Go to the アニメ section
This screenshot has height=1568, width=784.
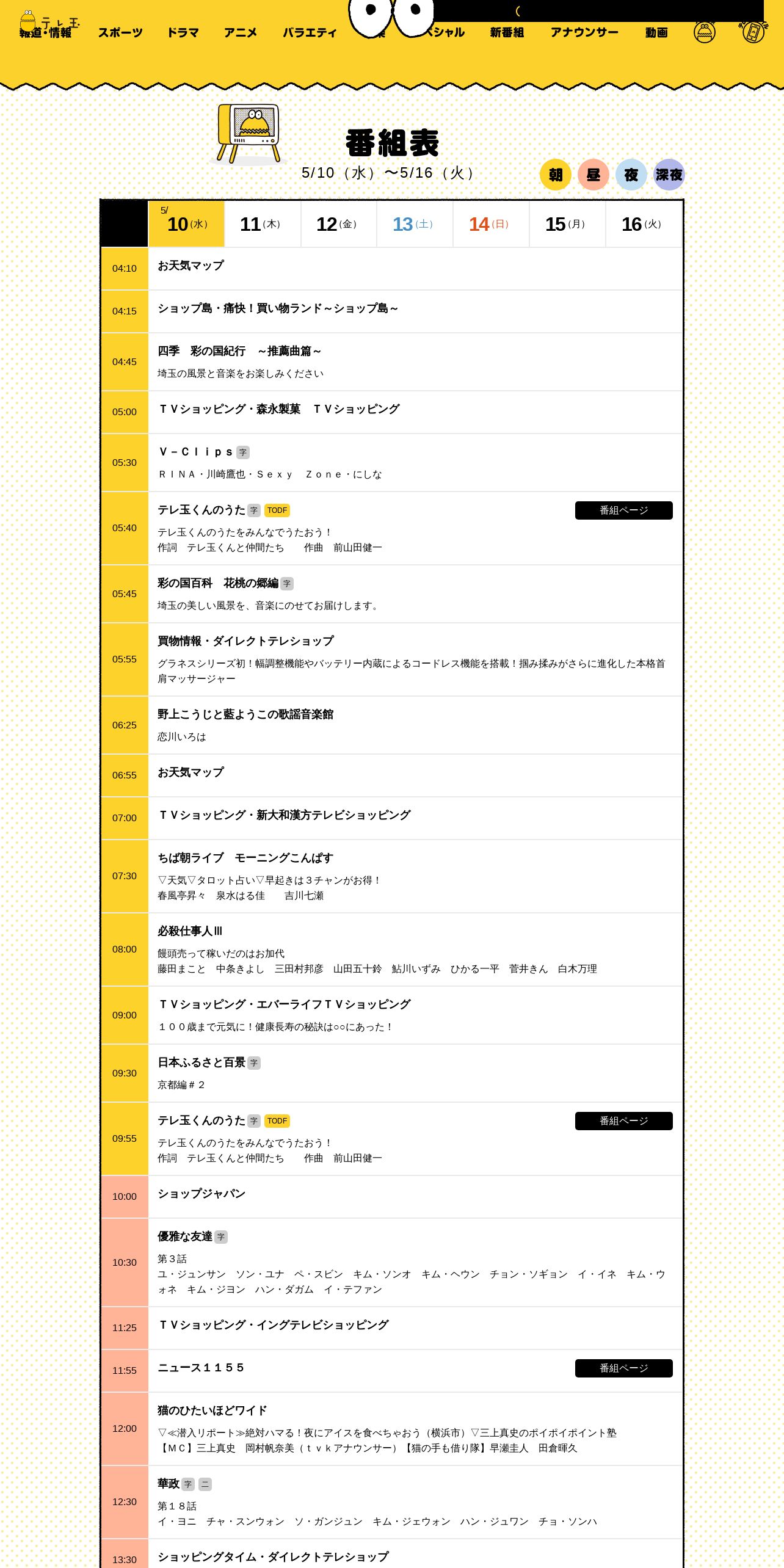pyautogui.click(x=241, y=32)
